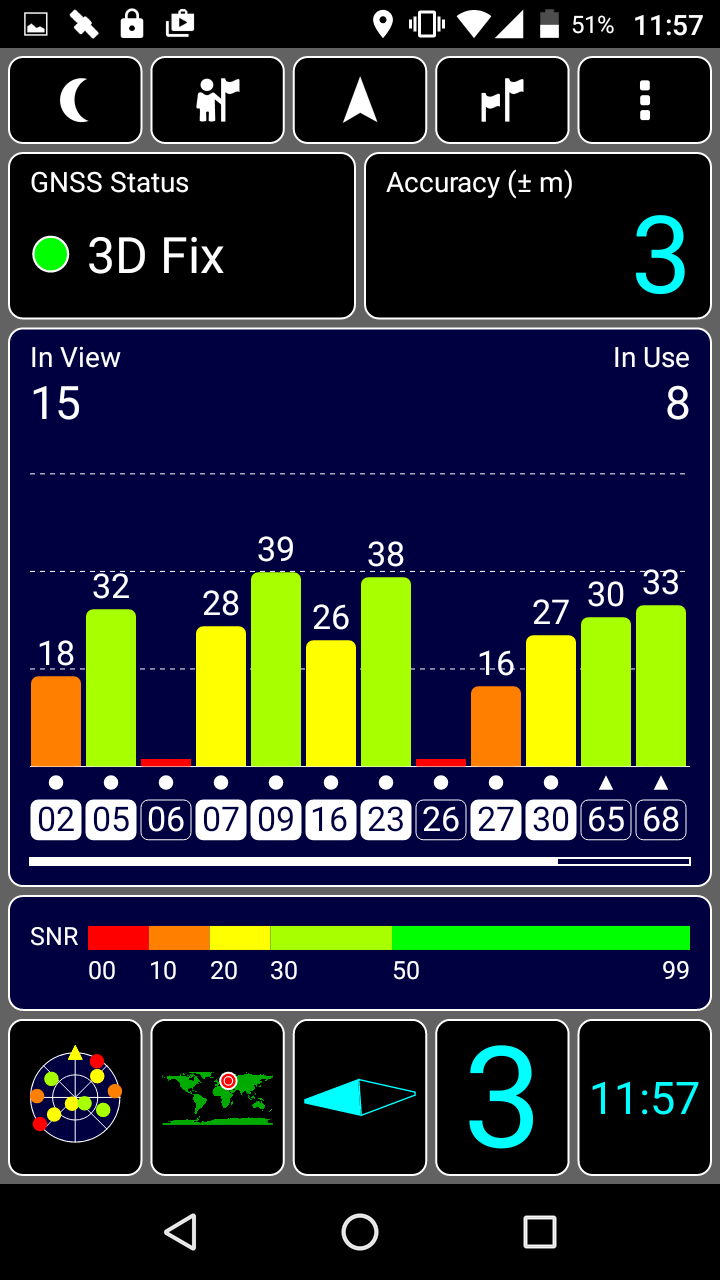Open the world map tile
720x1280 pixels.
pyautogui.click(x=218, y=1097)
